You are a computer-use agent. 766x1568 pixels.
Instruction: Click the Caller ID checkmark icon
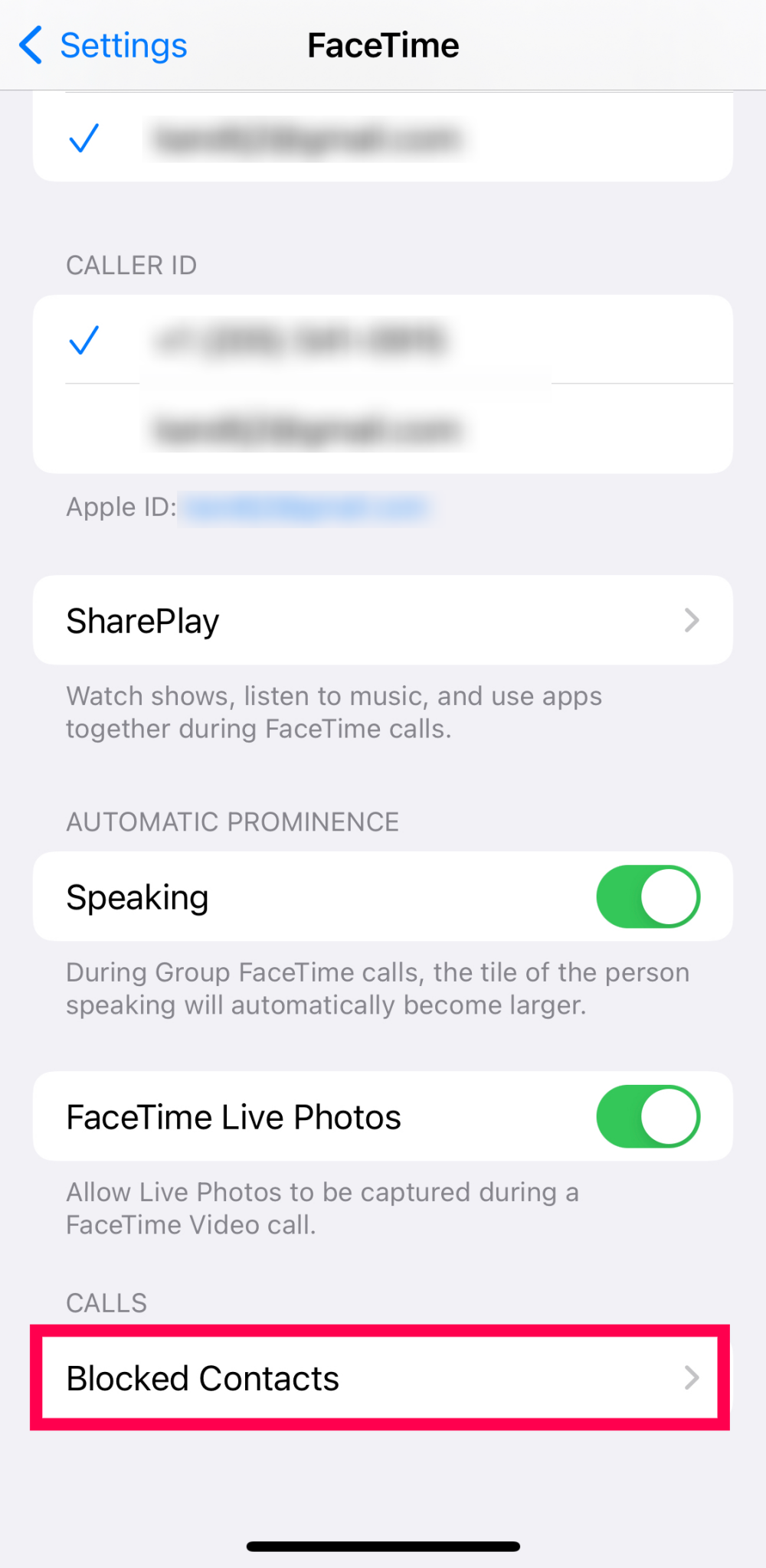[x=84, y=340]
